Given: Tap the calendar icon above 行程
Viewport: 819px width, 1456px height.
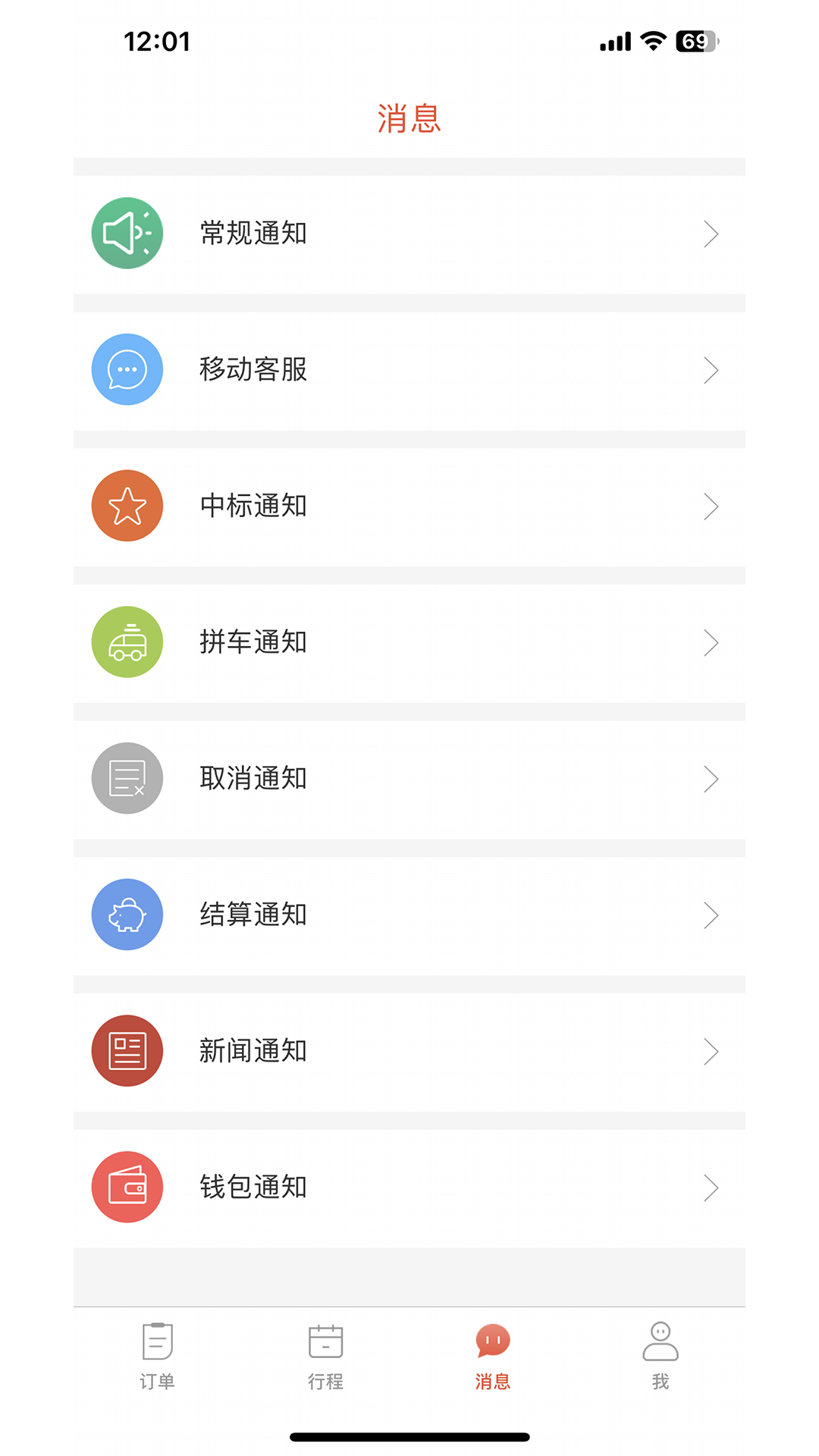Looking at the screenshot, I should [326, 1342].
